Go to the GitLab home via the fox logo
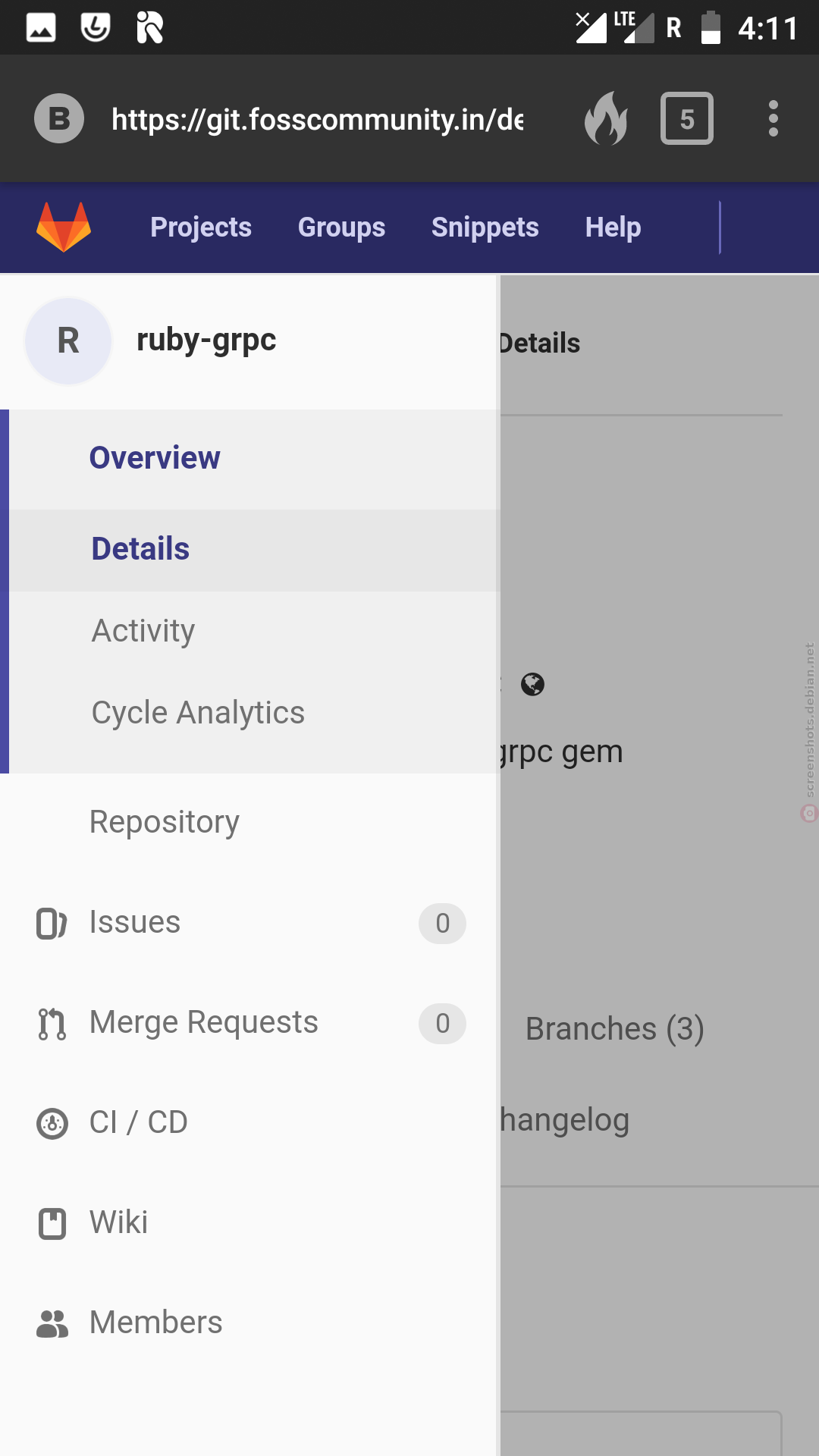 [64, 227]
